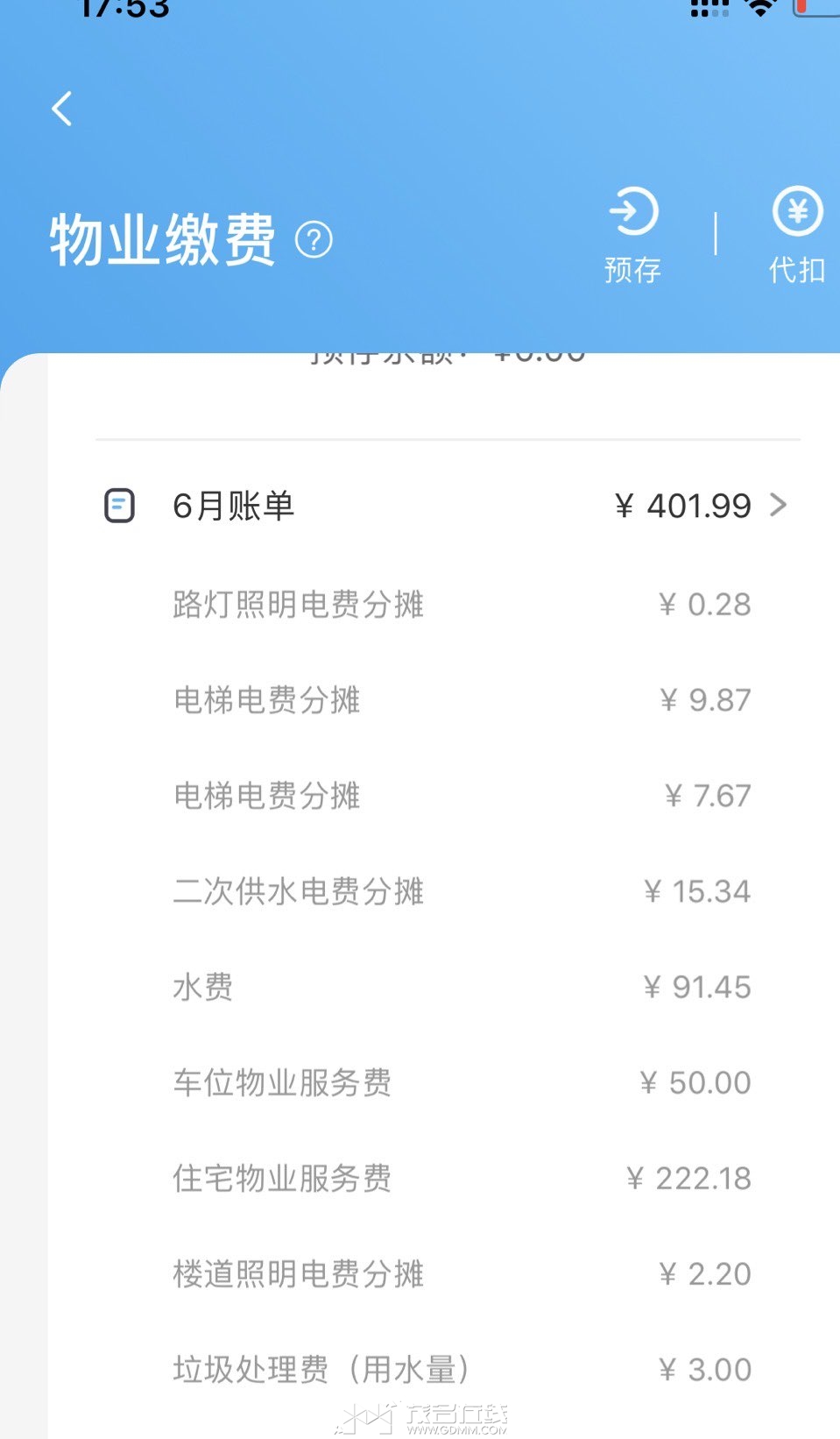Open 代扣 auto-deduction settings
The height and width of the screenshot is (1439, 840).
(x=796, y=234)
